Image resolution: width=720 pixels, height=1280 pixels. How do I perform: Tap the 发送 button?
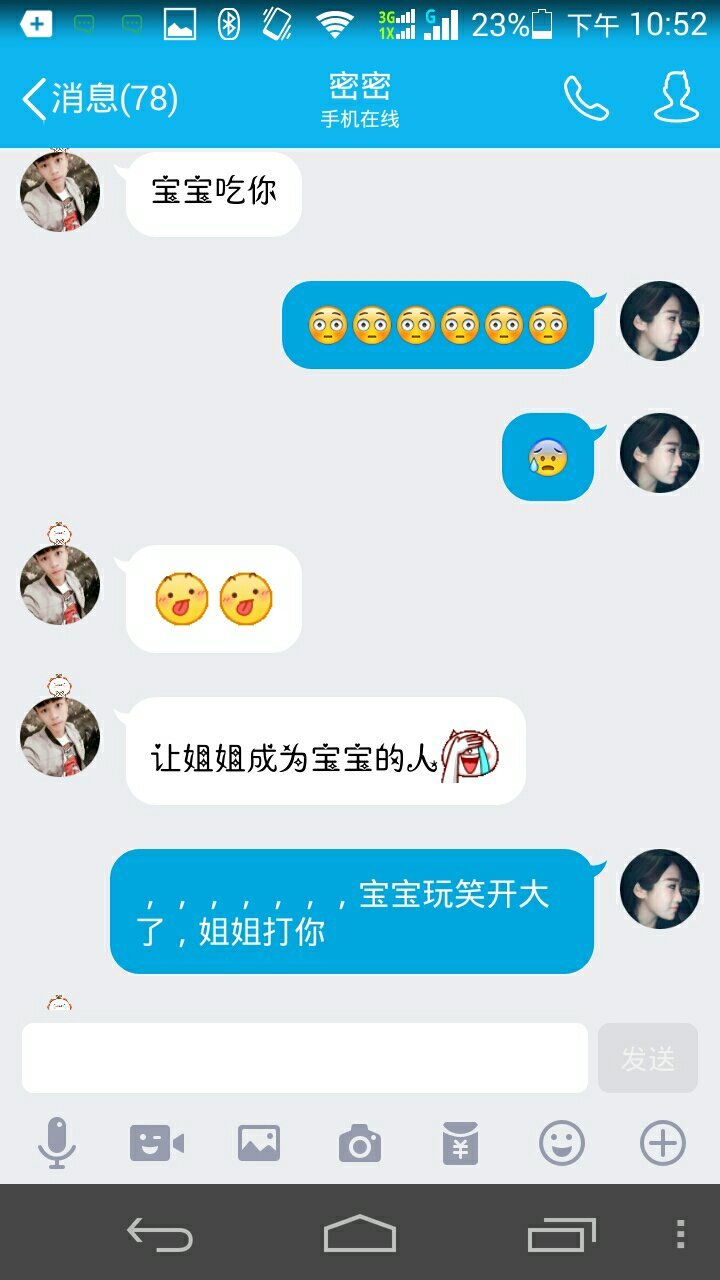[x=647, y=1058]
